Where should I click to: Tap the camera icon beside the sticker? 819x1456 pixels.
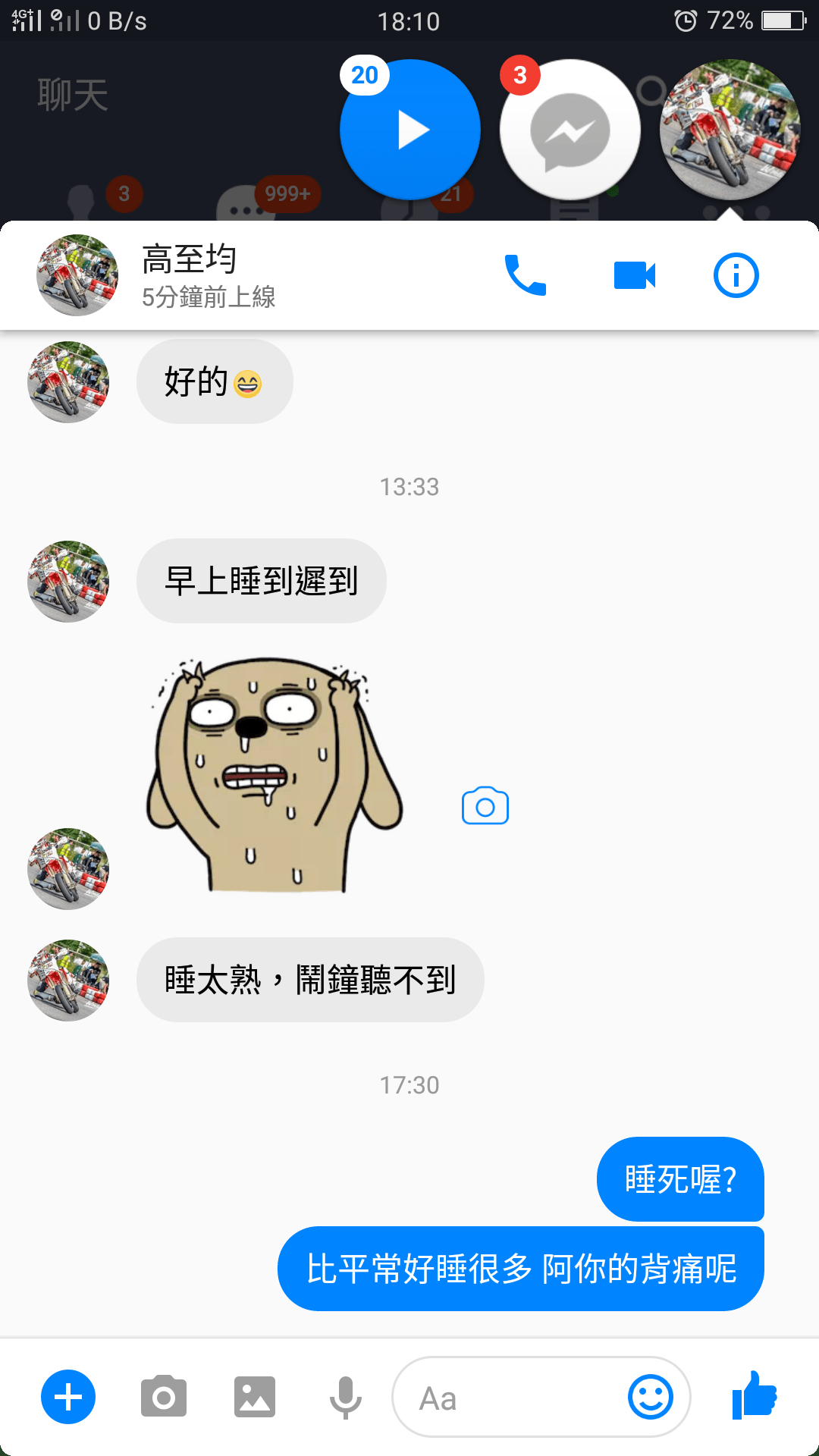click(x=485, y=806)
